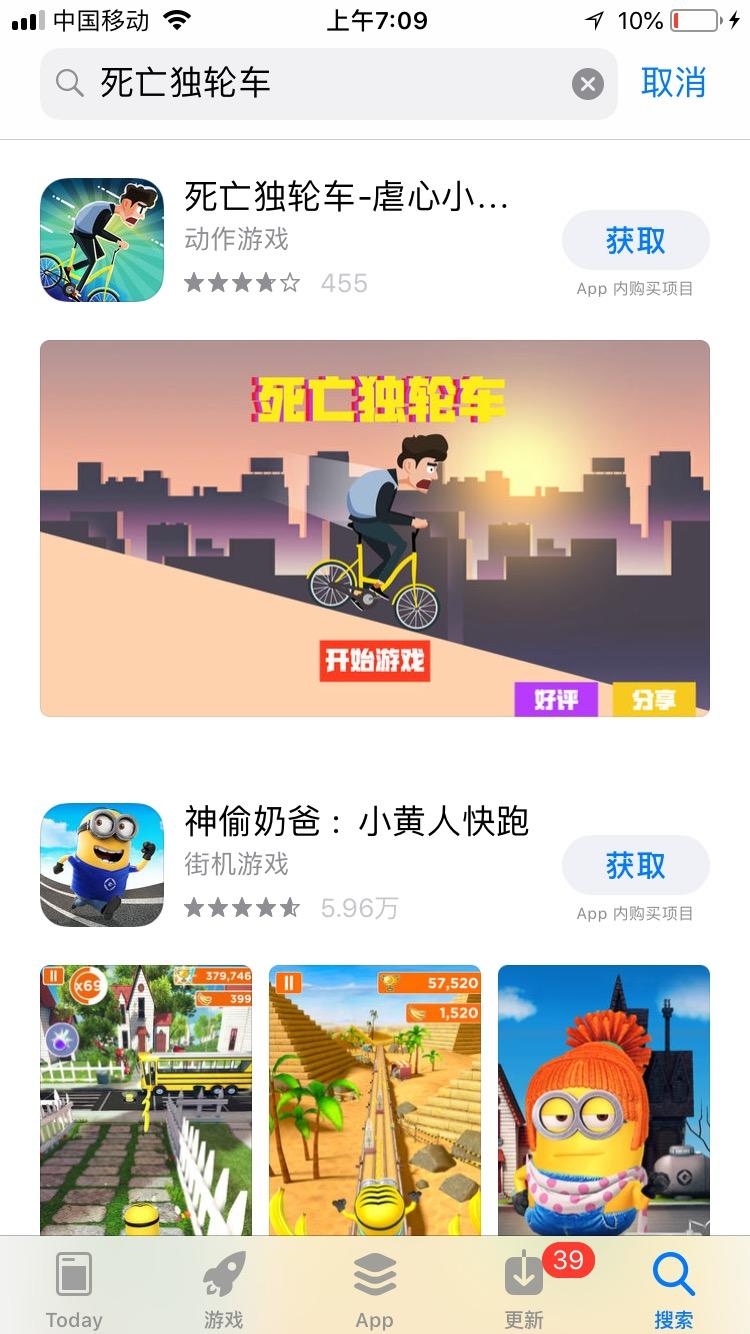Open the orange-hat minion screenshot
The height and width of the screenshot is (1334, 750).
pos(604,1100)
